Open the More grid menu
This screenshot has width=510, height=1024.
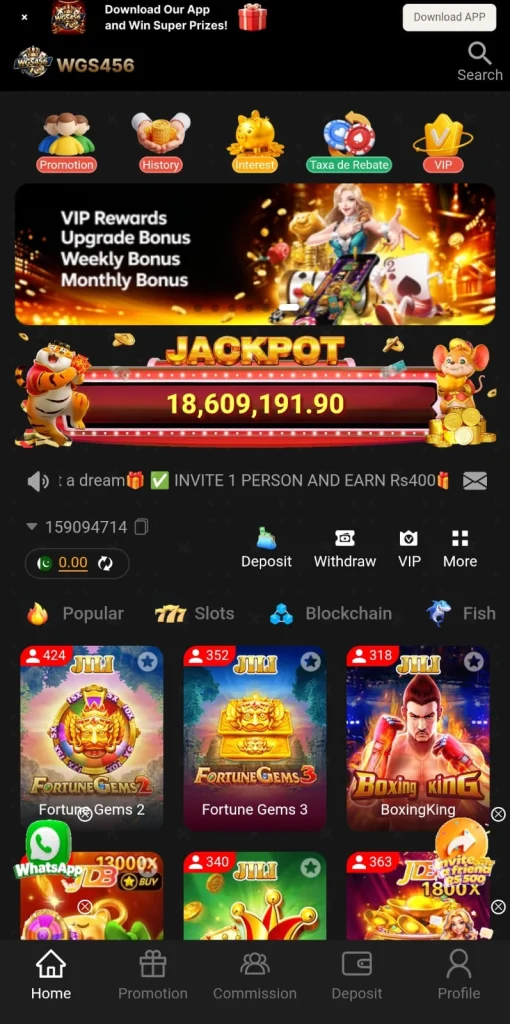point(460,549)
